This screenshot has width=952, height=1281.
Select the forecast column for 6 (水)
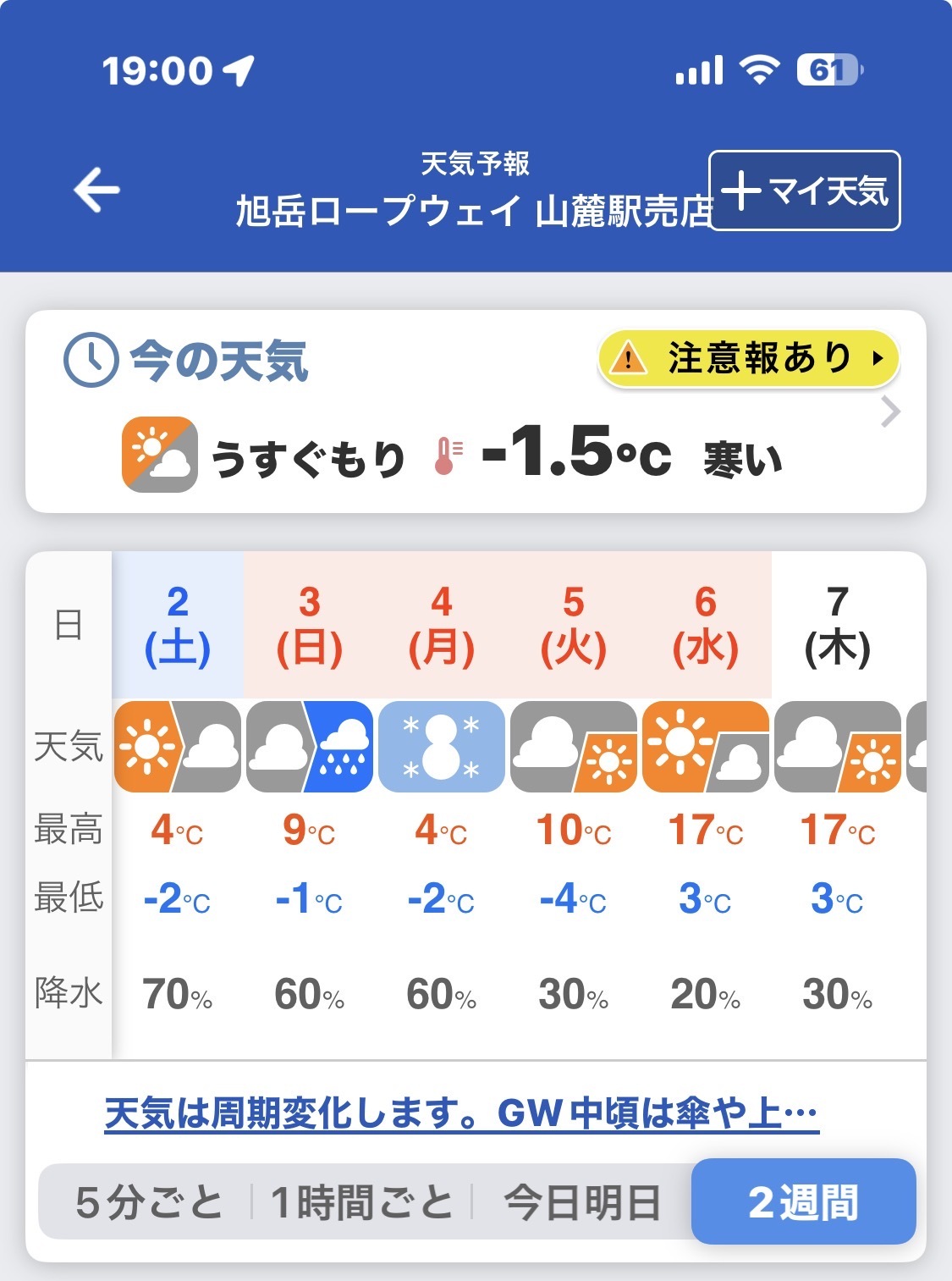coord(706,804)
